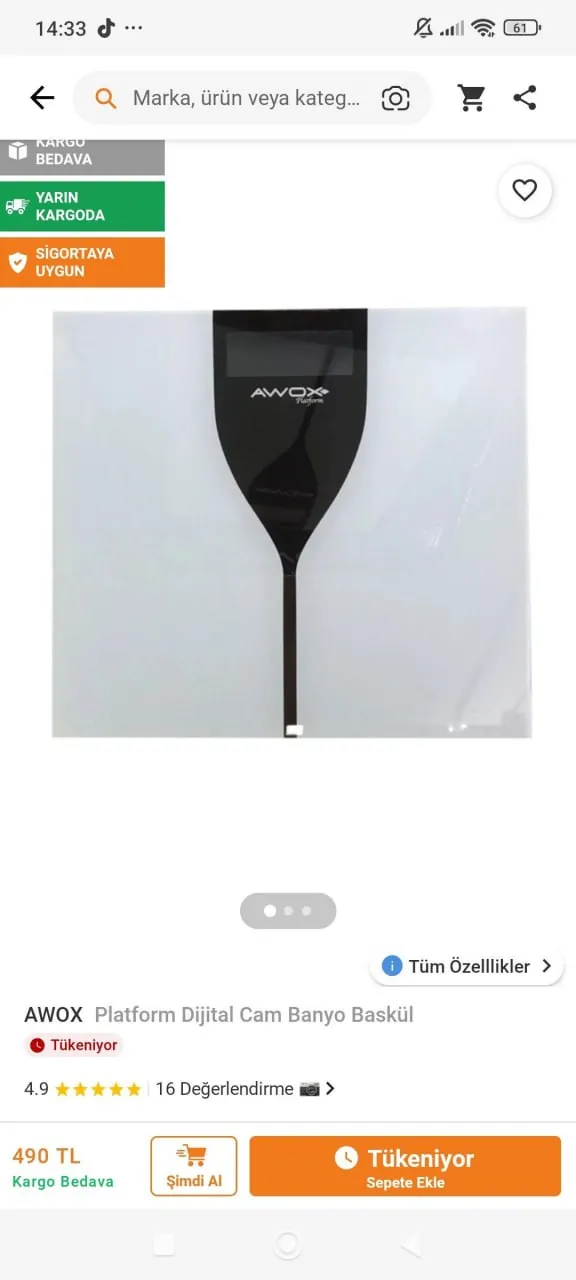
Task: Share this product
Action: click(525, 97)
